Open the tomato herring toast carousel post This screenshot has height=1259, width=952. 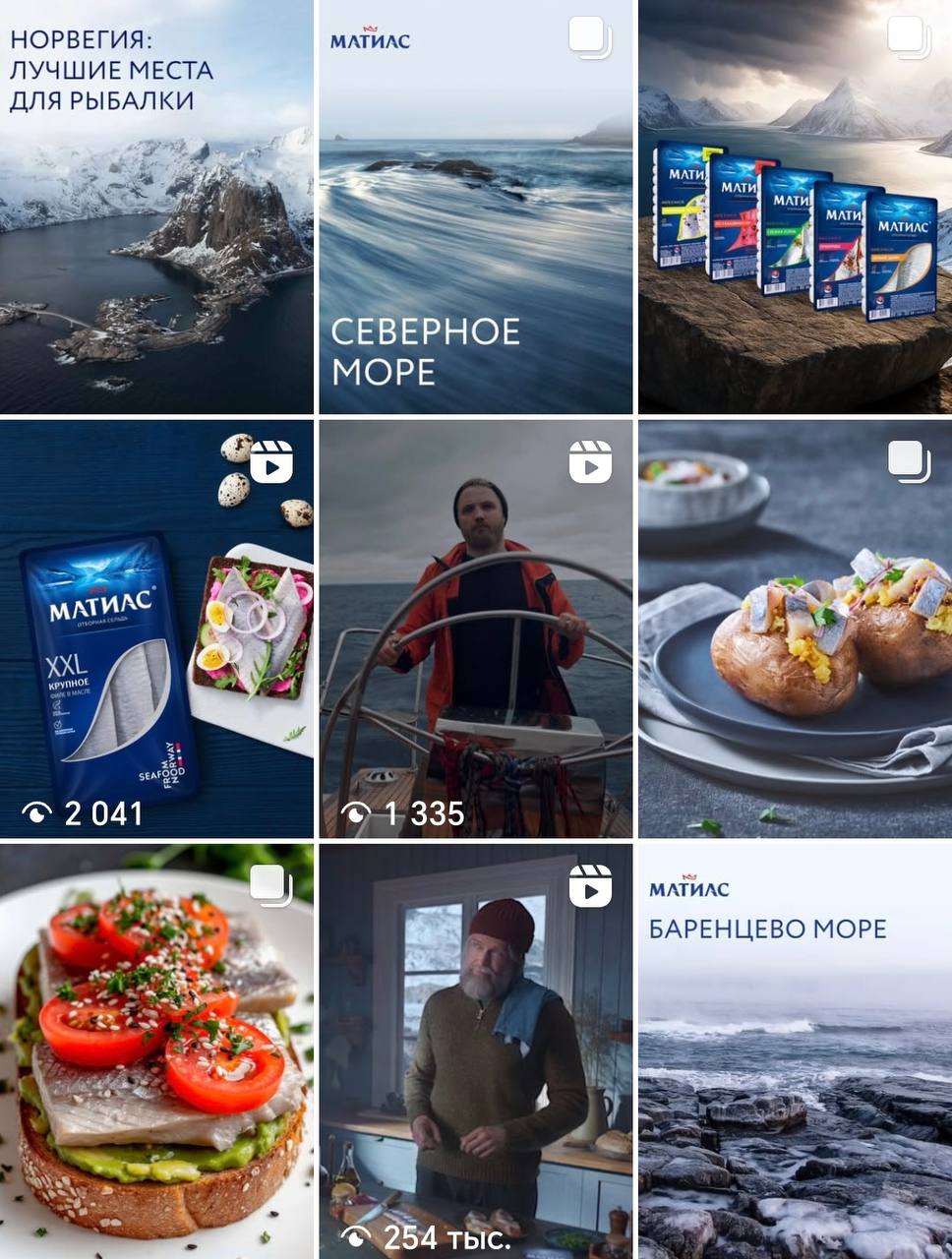pos(156,1052)
